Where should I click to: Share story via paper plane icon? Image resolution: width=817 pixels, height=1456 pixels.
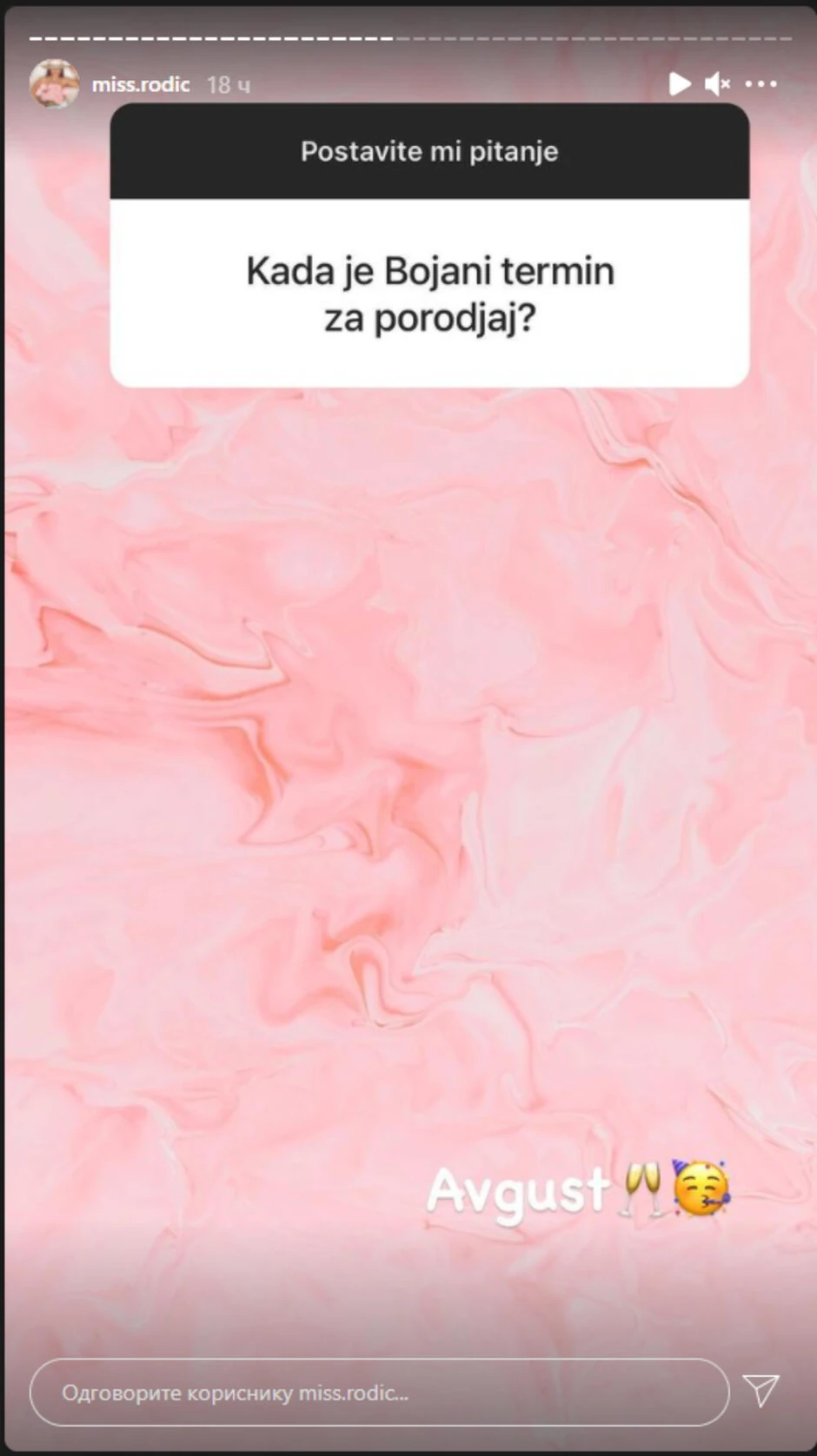tap(761, 1391)
